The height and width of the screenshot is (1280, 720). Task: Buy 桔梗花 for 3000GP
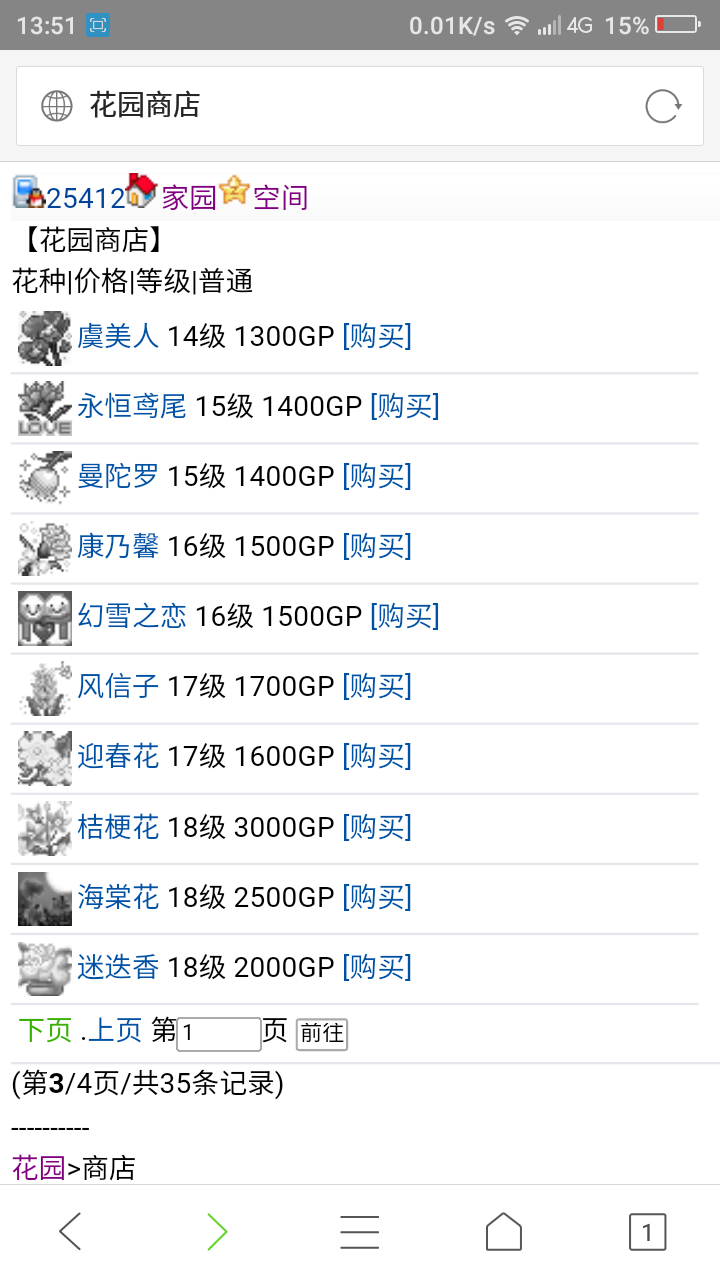[376, 827]
